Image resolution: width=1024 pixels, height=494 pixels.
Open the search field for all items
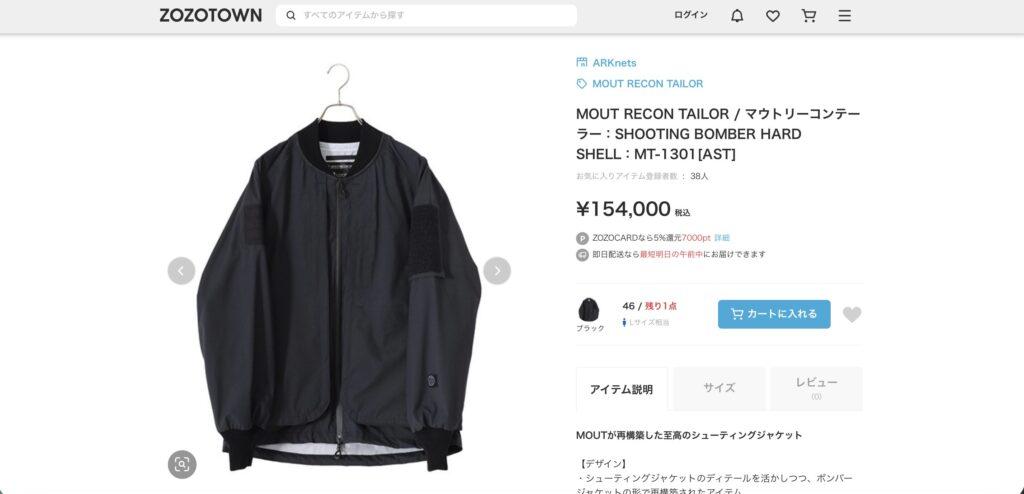click(430, 15)
